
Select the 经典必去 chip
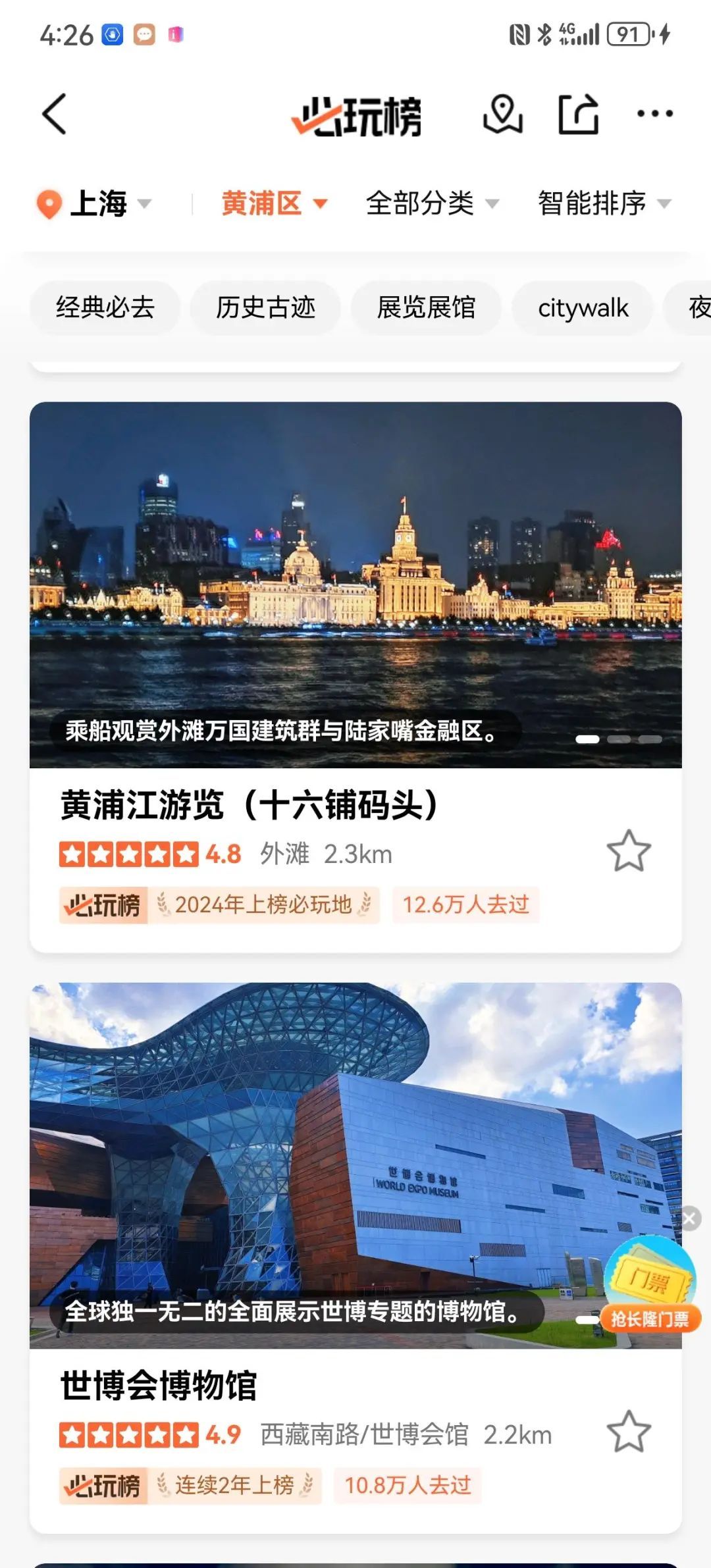tap(105, 307)
